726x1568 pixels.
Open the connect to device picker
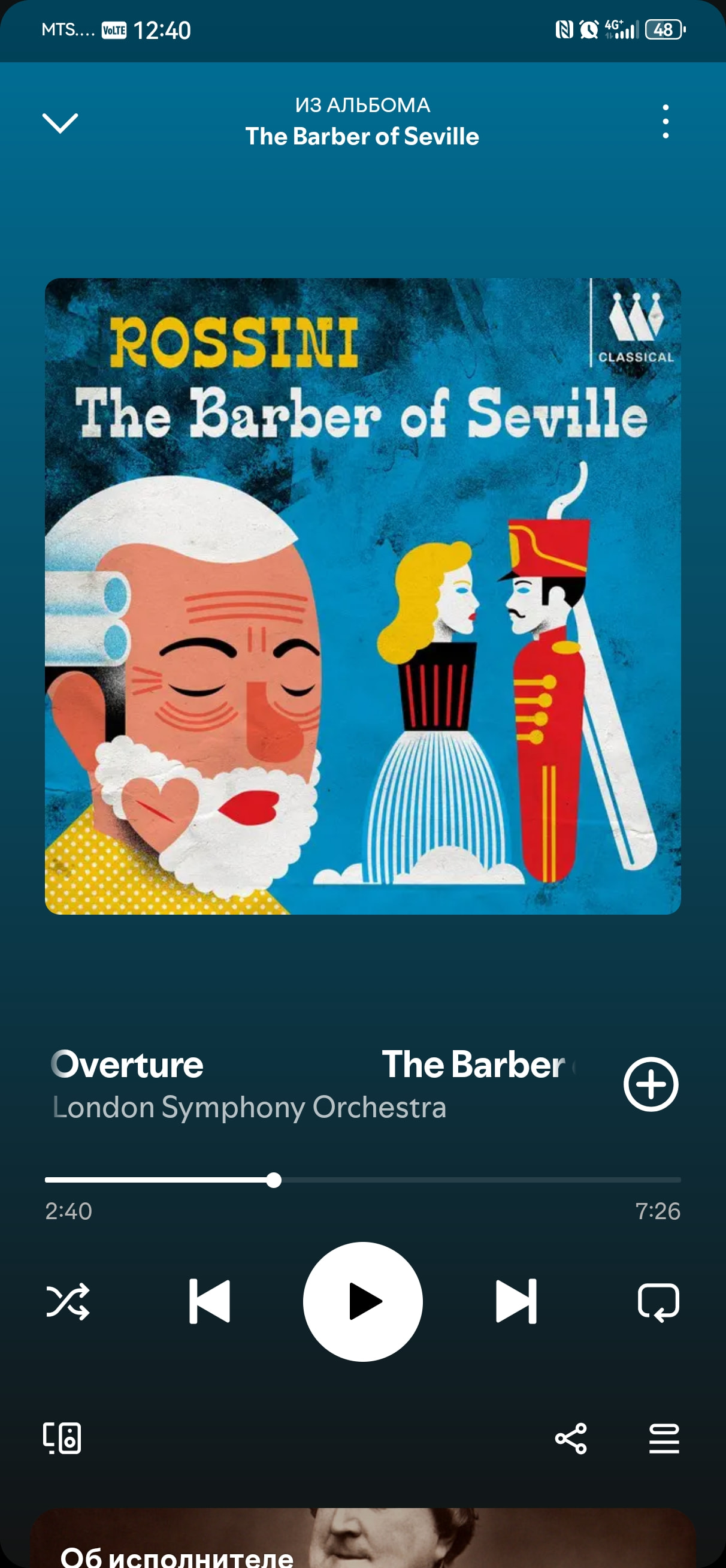pos(62,1439)
